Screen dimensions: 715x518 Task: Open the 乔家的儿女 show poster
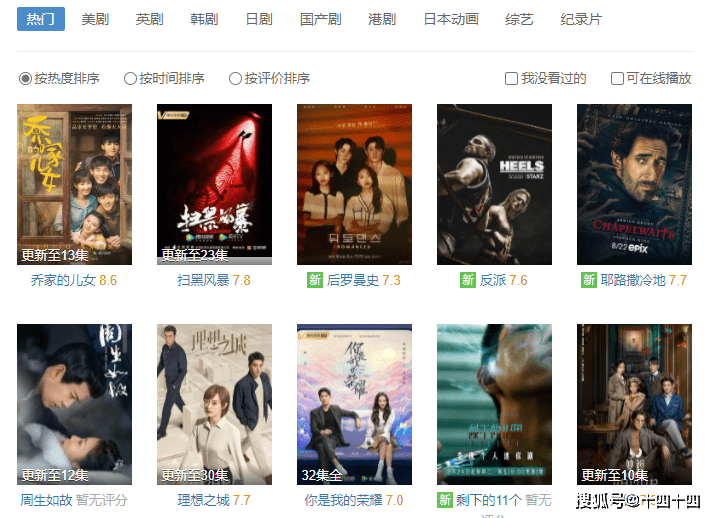click(74, 184)
